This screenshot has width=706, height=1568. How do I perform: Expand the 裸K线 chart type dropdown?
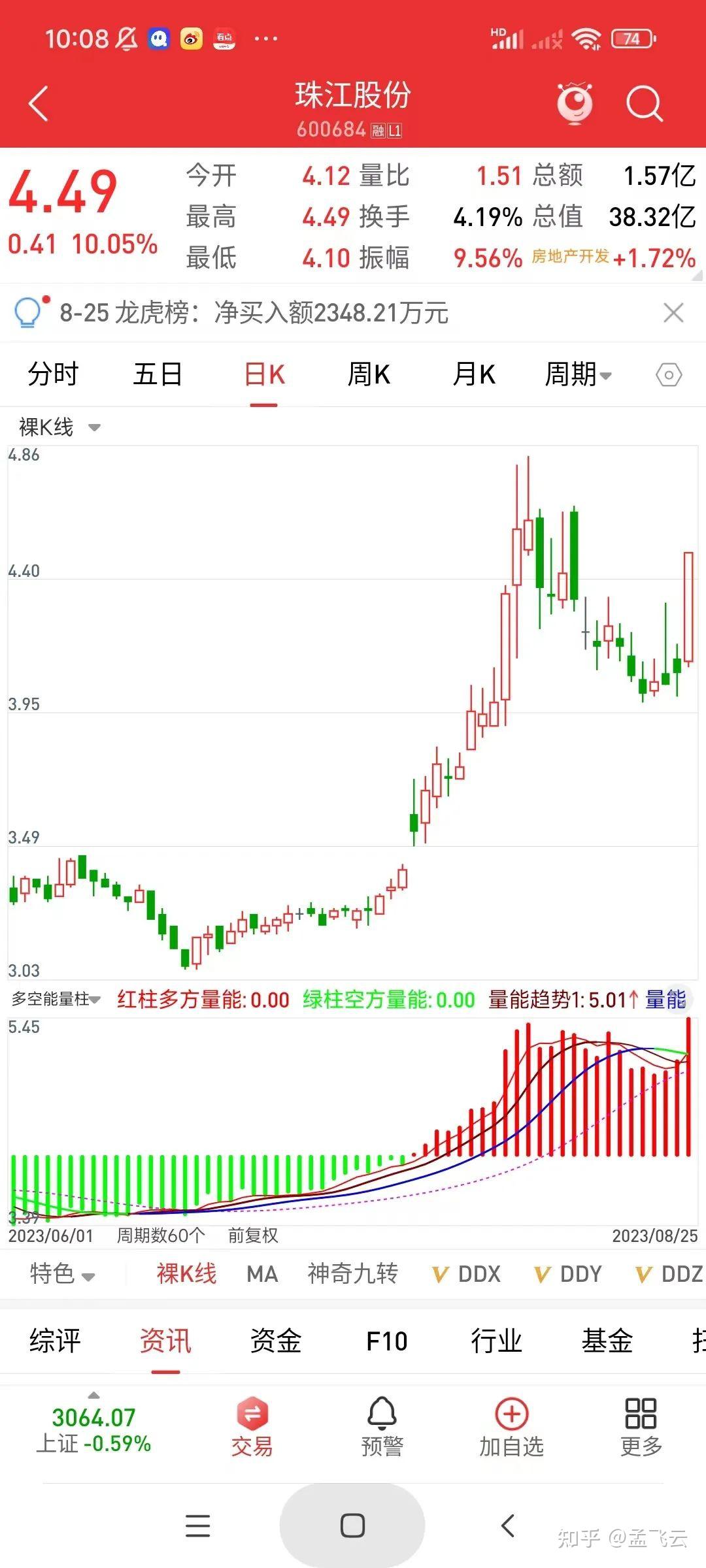coord(59,427)
